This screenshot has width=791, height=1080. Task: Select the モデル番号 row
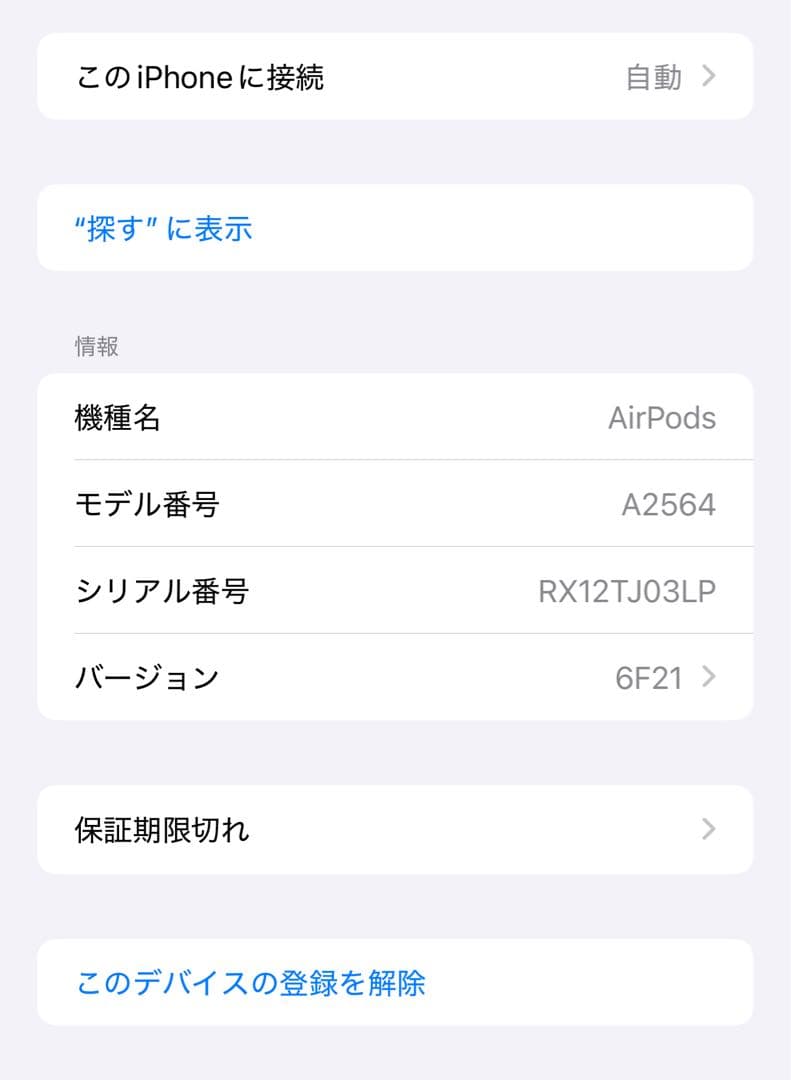(x=395, y=504)
